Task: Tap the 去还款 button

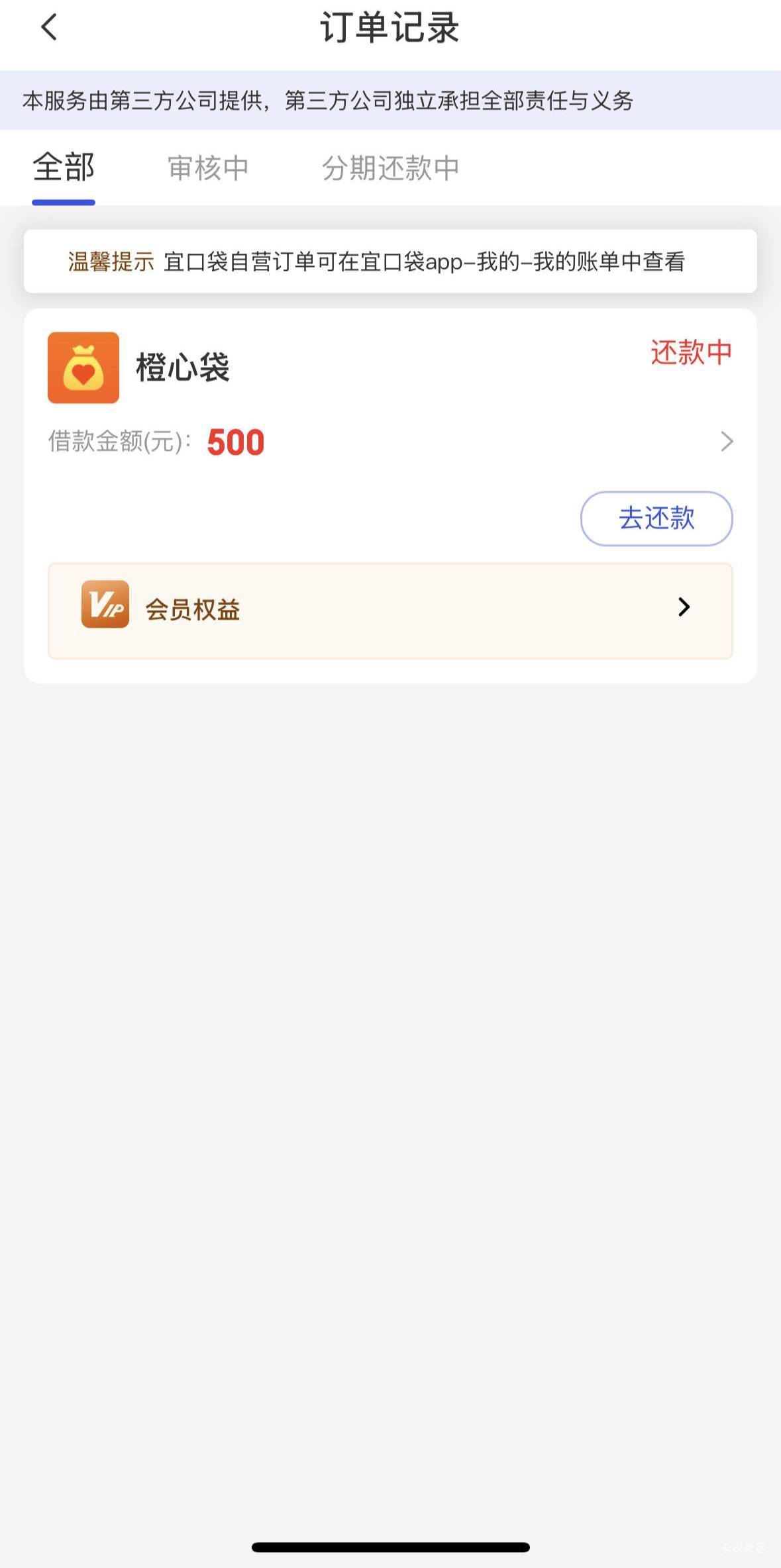Action: [656, 518]
